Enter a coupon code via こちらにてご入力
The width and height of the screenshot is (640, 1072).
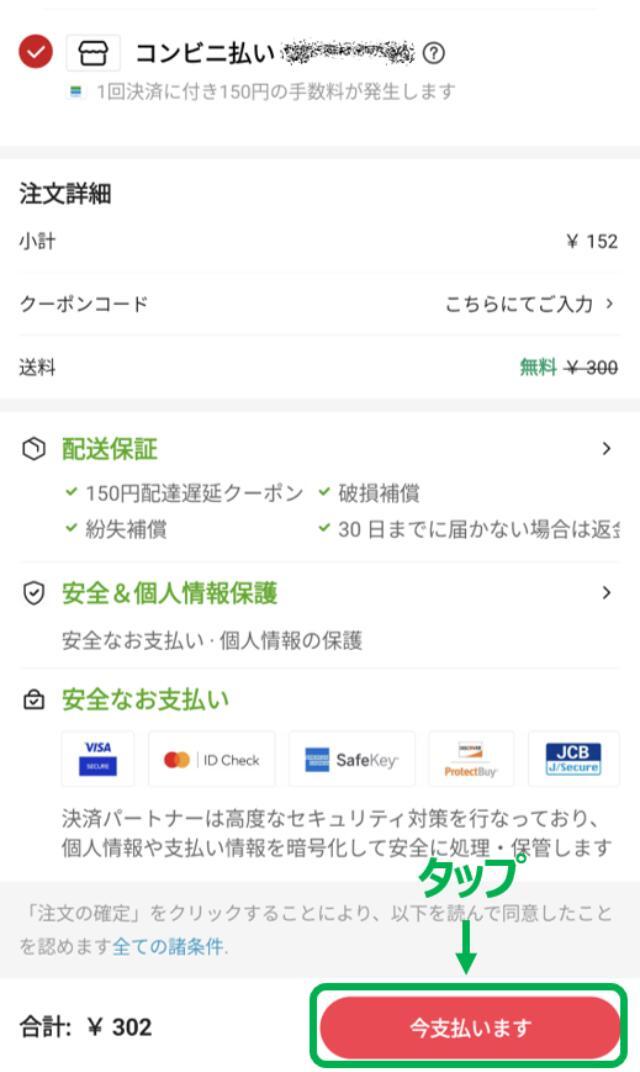pyautogui.click(x=529, y=304)
